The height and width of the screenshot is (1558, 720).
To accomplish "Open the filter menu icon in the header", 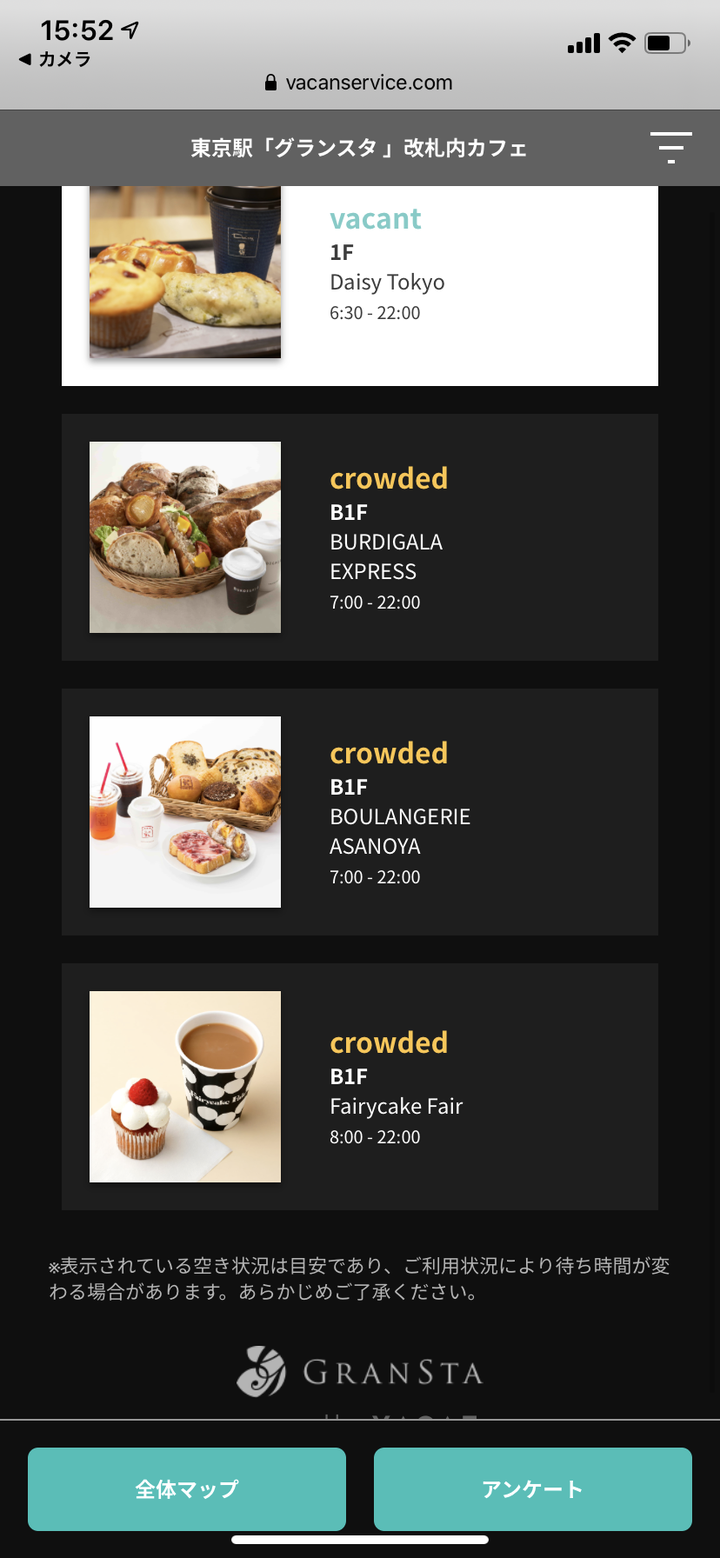I will coord(670,147).
